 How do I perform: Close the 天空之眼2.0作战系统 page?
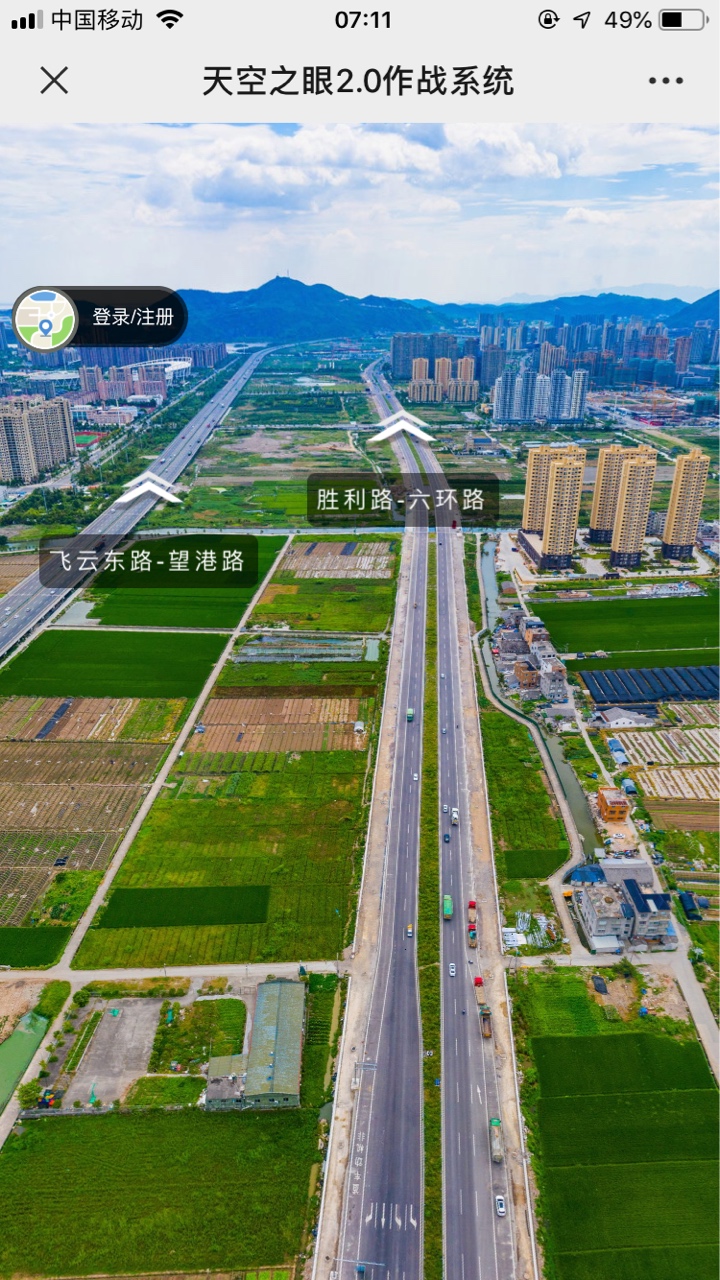[54, 80]
